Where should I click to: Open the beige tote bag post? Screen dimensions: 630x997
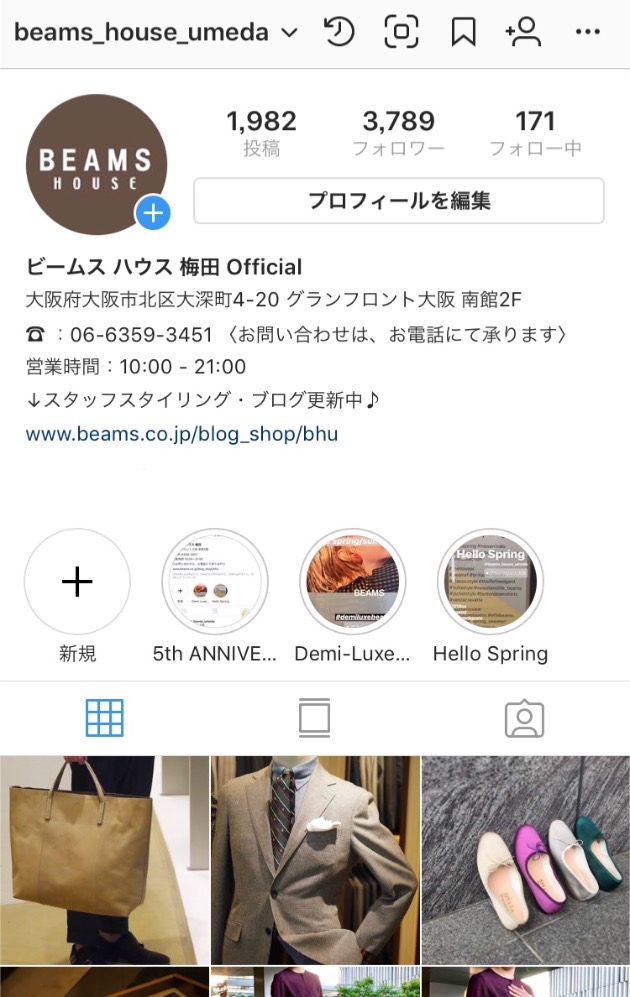click(104, 860)
